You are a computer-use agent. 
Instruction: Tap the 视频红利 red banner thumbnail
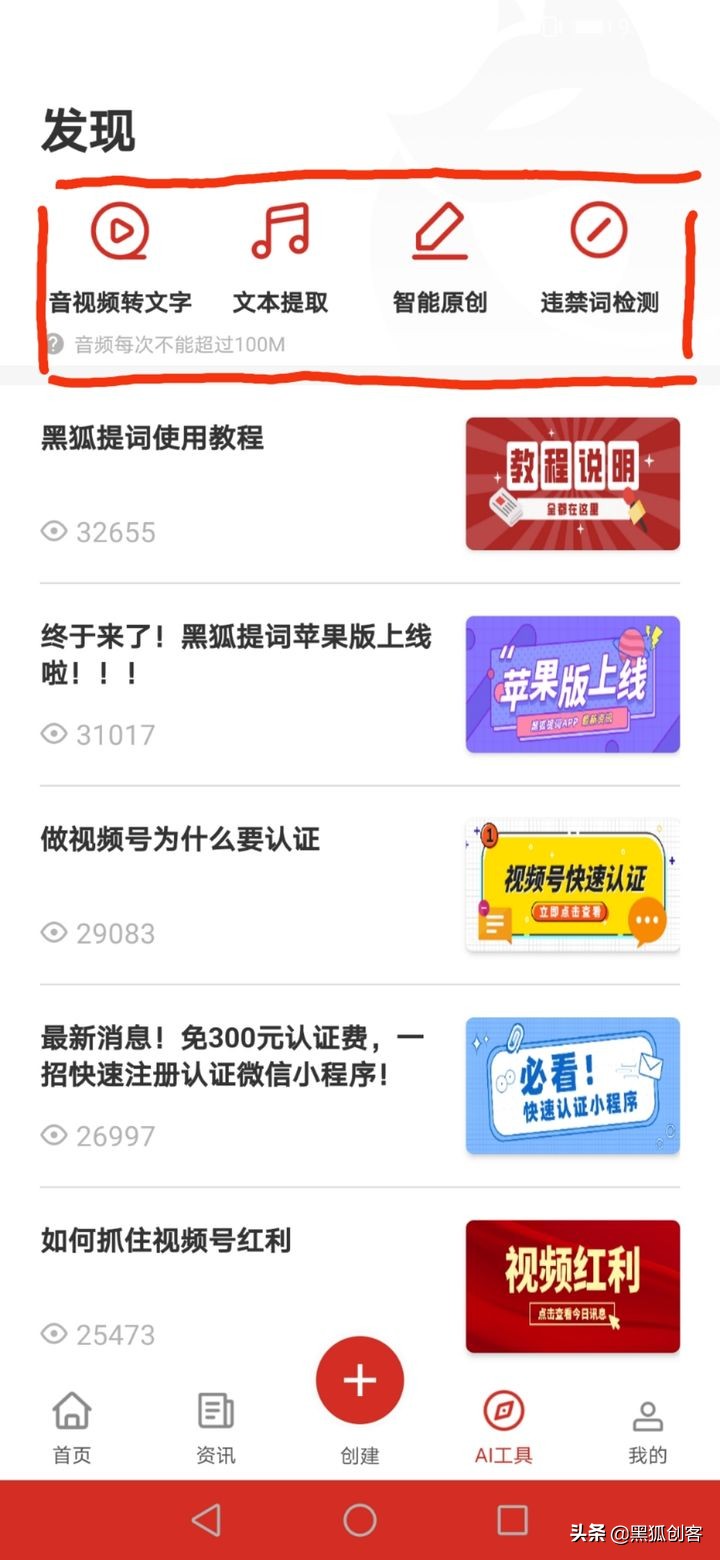click(x=572, y=1285)
